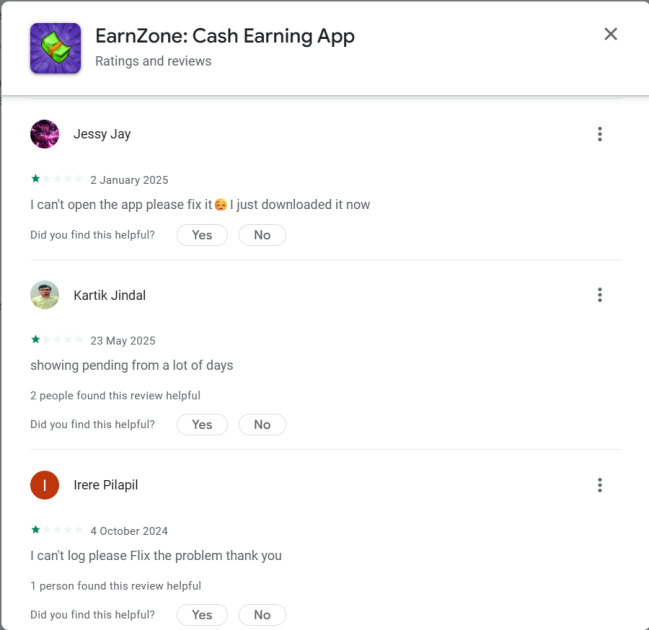Select No for Kartik Jindal's review

(262, 424)
